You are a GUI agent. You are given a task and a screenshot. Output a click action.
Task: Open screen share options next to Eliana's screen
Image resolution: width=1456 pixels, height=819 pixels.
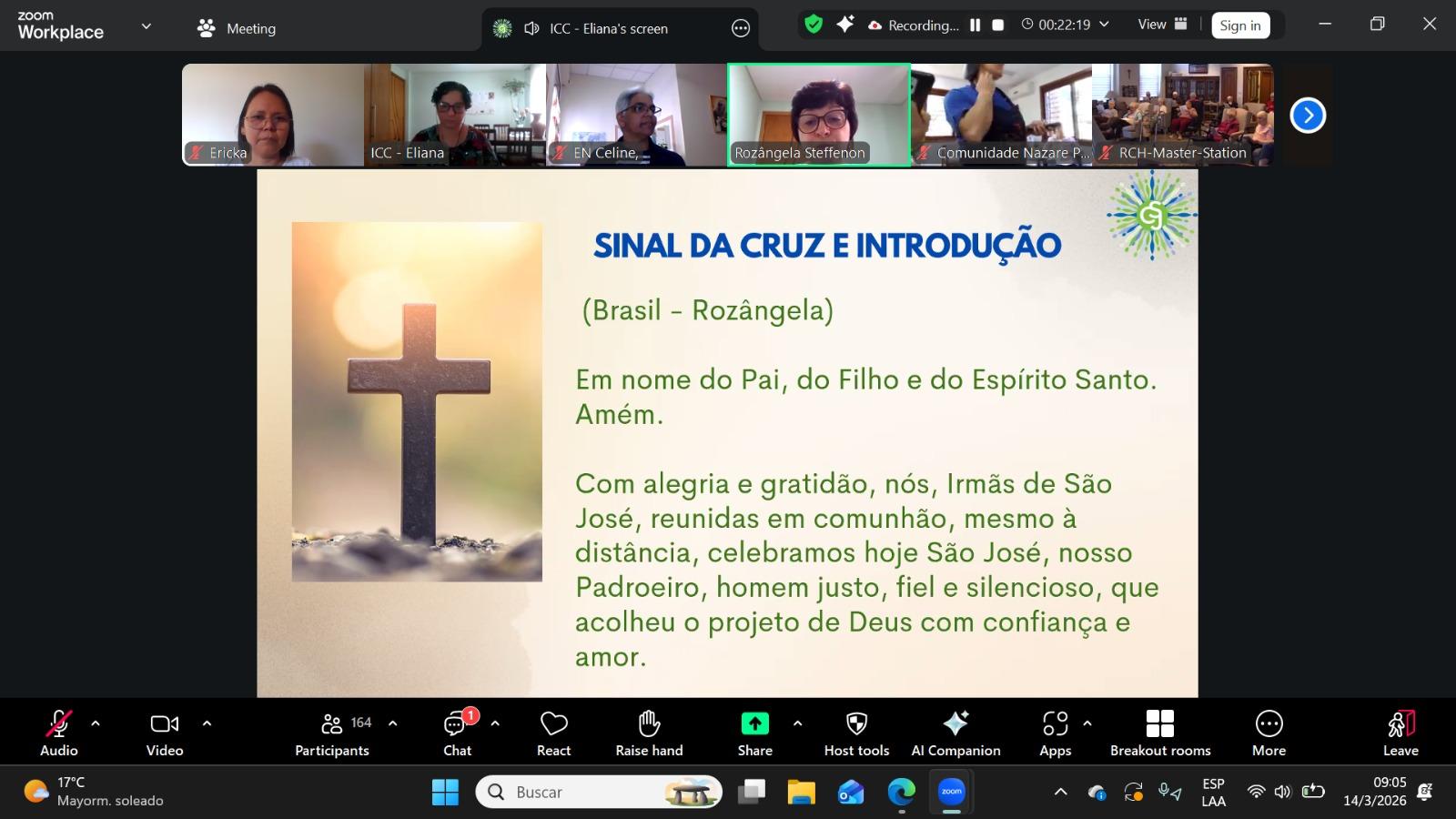click(x=741, y=28)
